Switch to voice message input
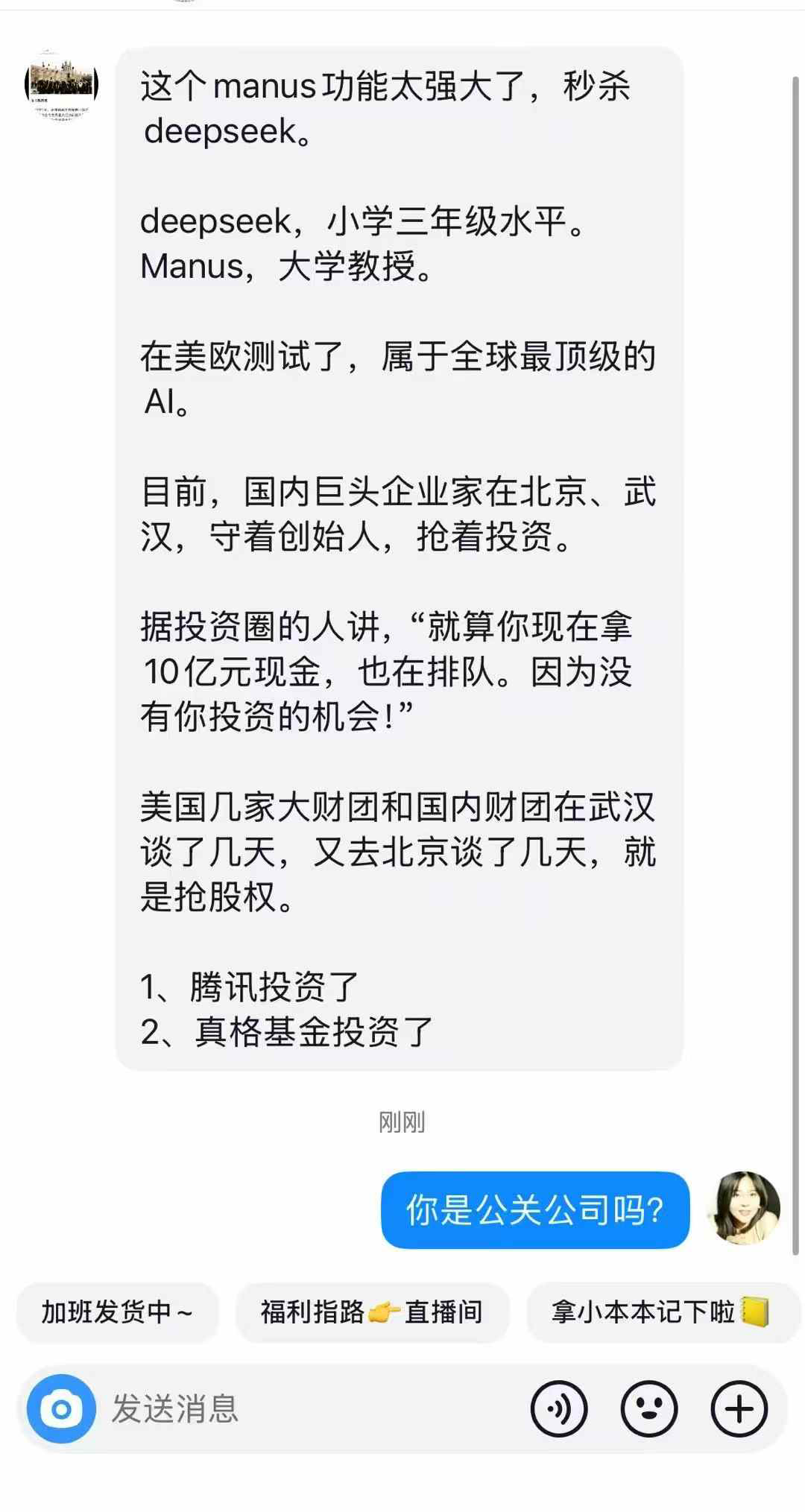Screen dimensions: 805x1512 (559, 1408)
